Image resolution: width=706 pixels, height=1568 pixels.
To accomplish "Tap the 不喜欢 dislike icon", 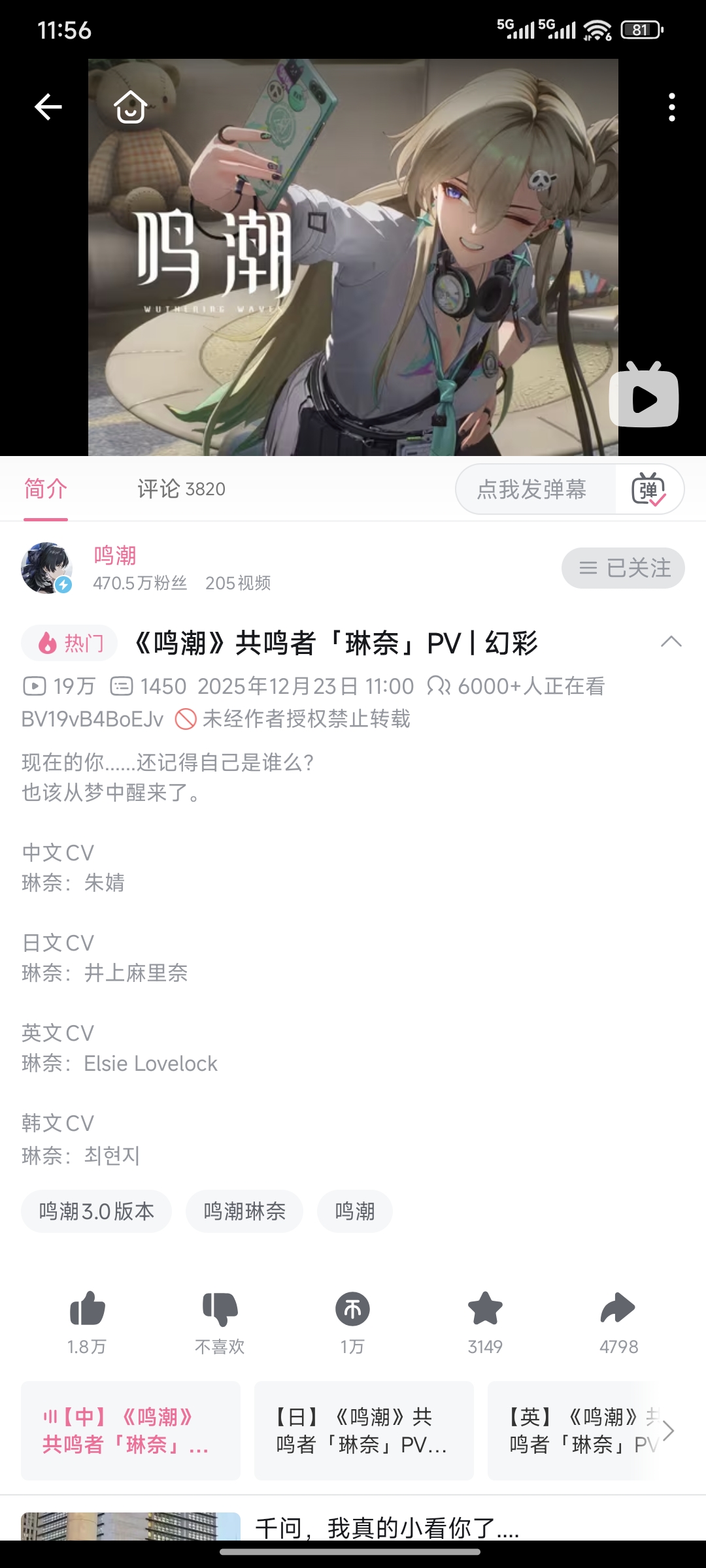I will point(220,1309).
